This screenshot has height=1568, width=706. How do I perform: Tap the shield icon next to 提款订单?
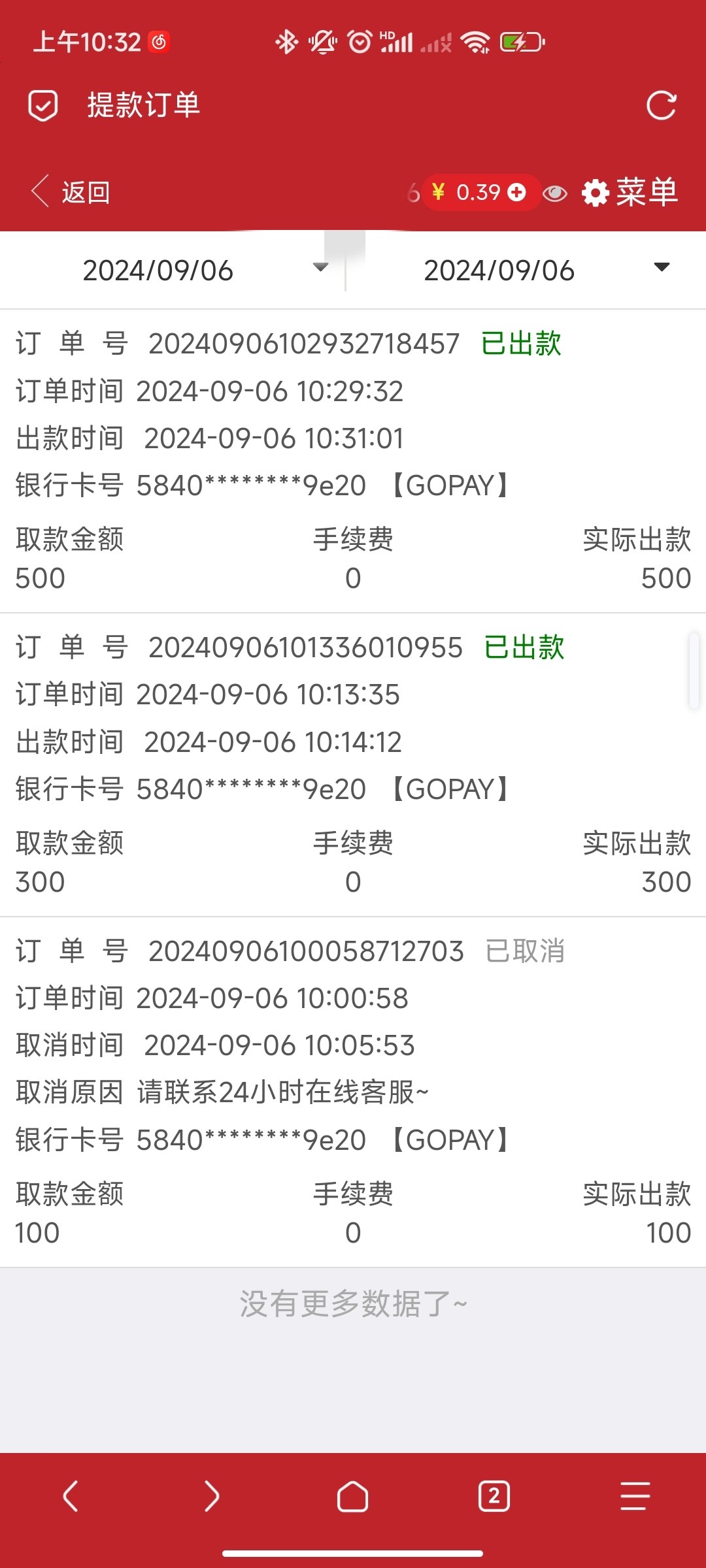tap(43, 106)
